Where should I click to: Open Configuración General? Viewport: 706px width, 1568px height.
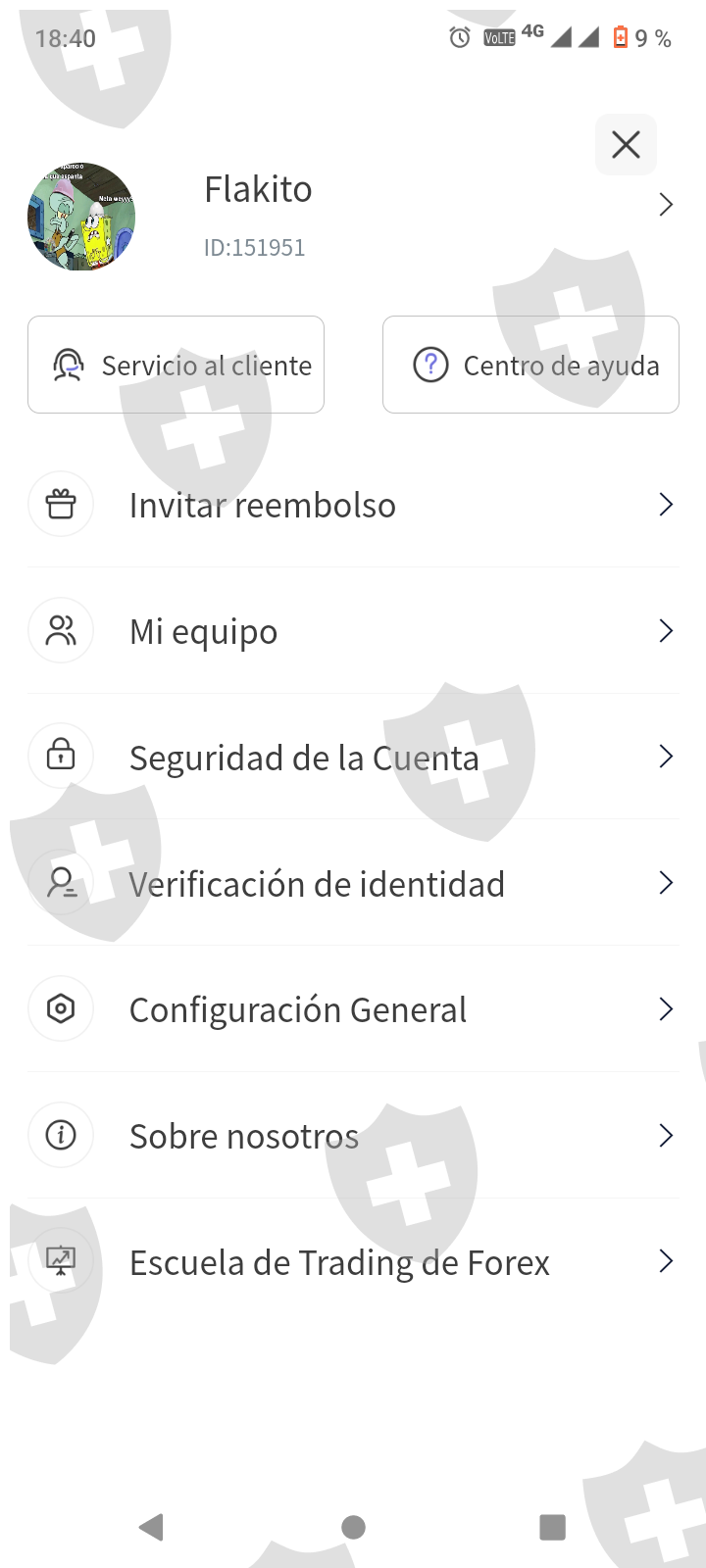[x=353, y=1009]
